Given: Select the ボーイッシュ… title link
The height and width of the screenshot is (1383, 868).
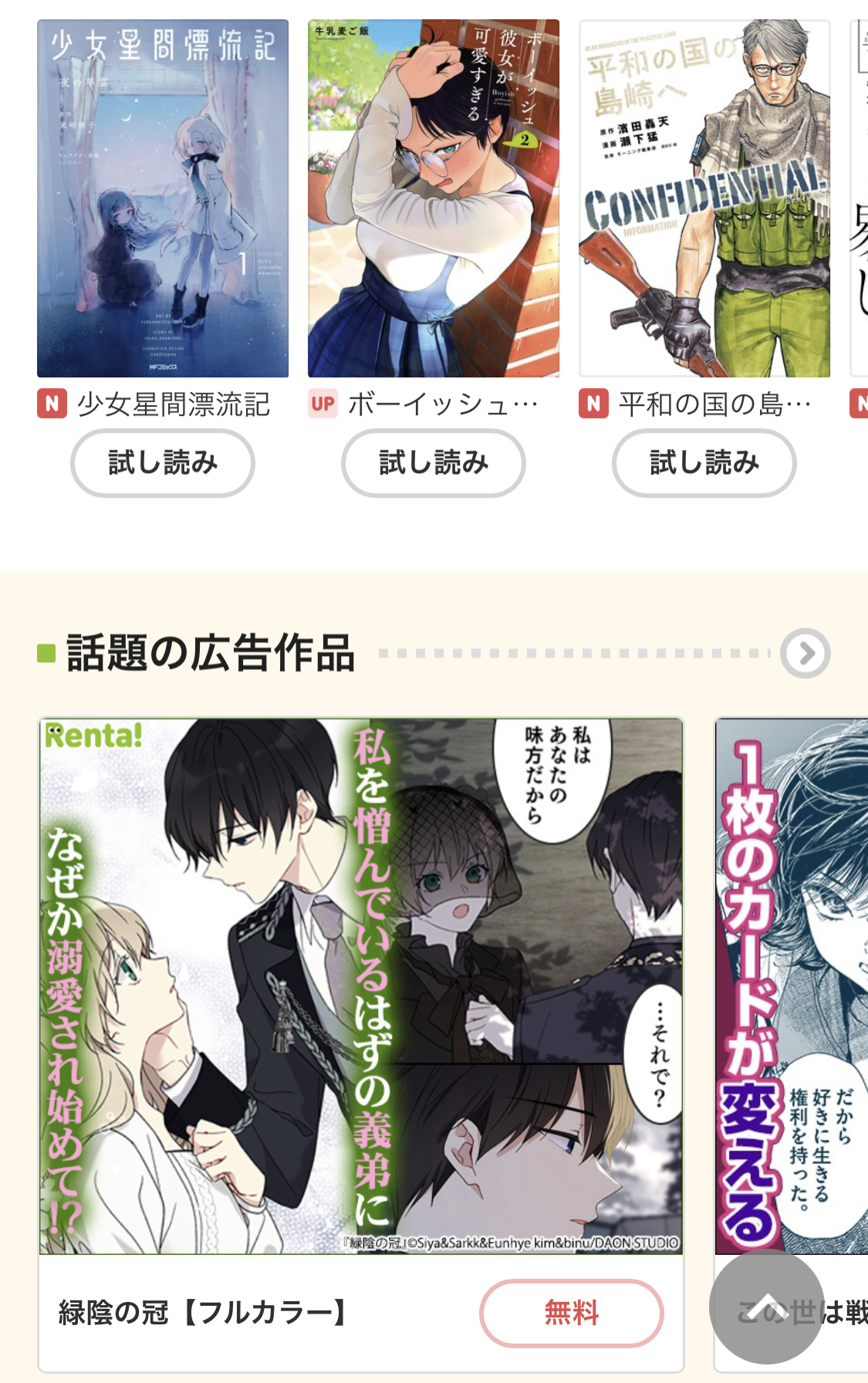Looking at the screenshot, I should point(442,404).
